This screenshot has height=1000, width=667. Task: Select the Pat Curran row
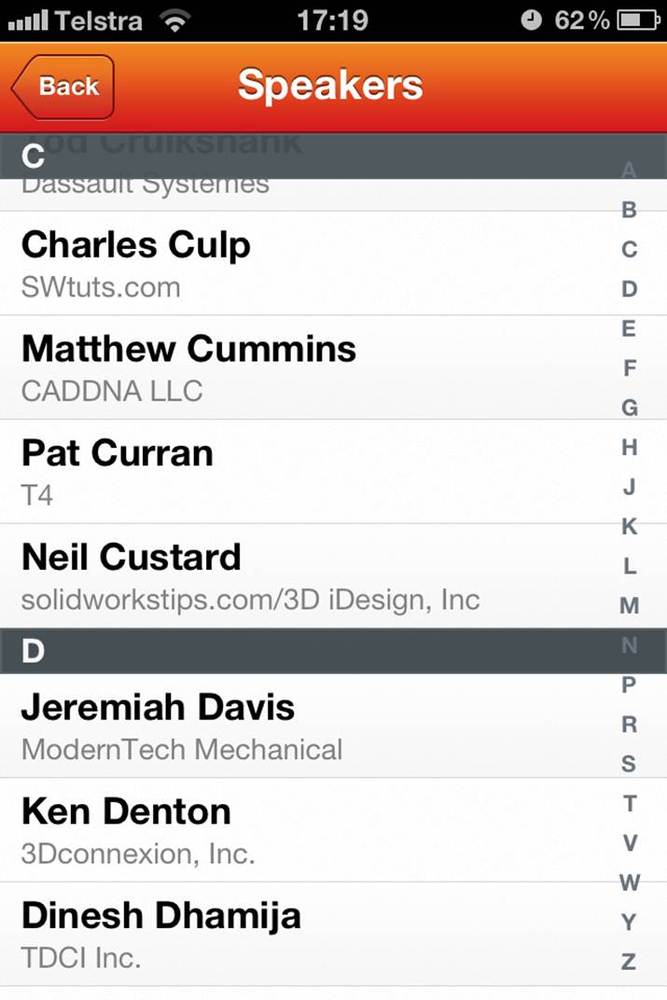[300, 471]
